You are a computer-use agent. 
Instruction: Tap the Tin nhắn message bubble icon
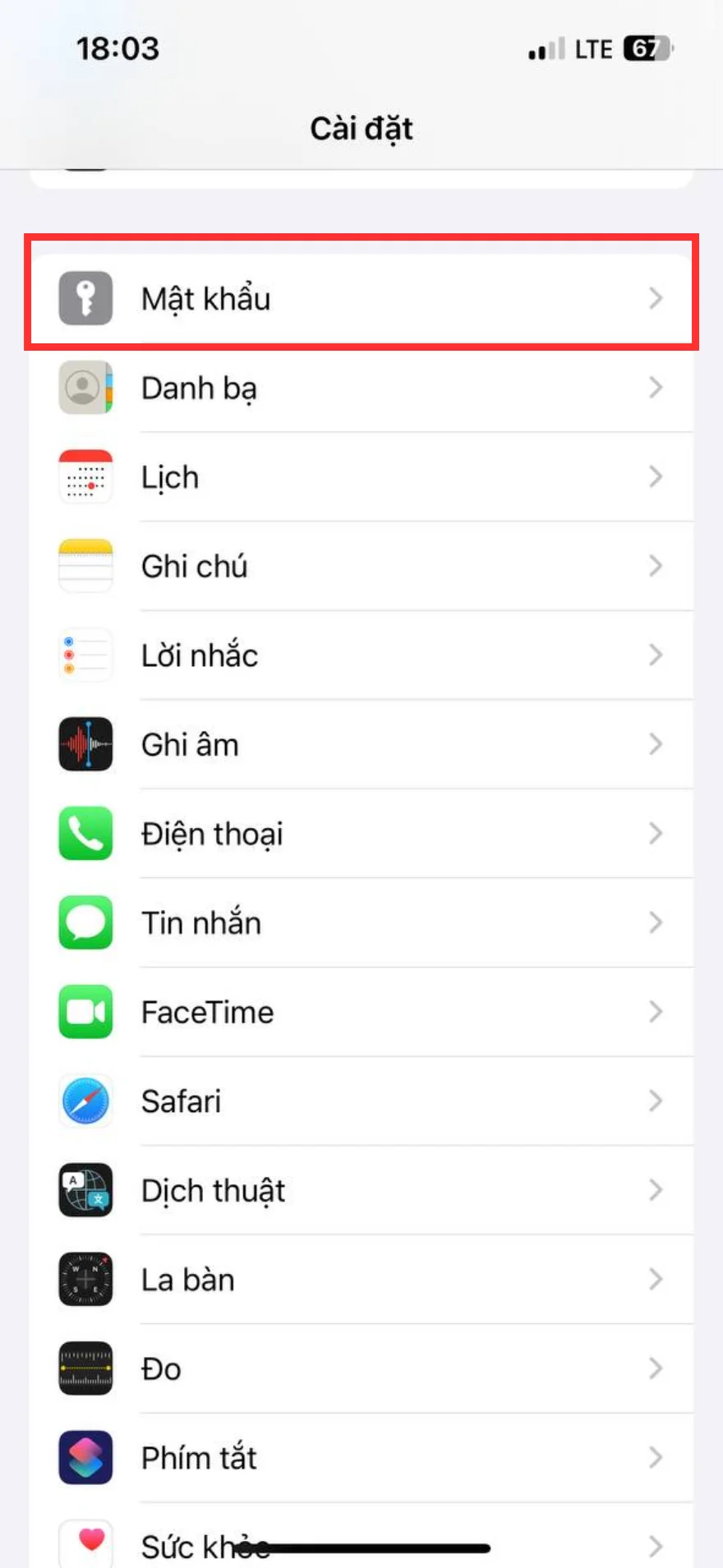(85, 922)
